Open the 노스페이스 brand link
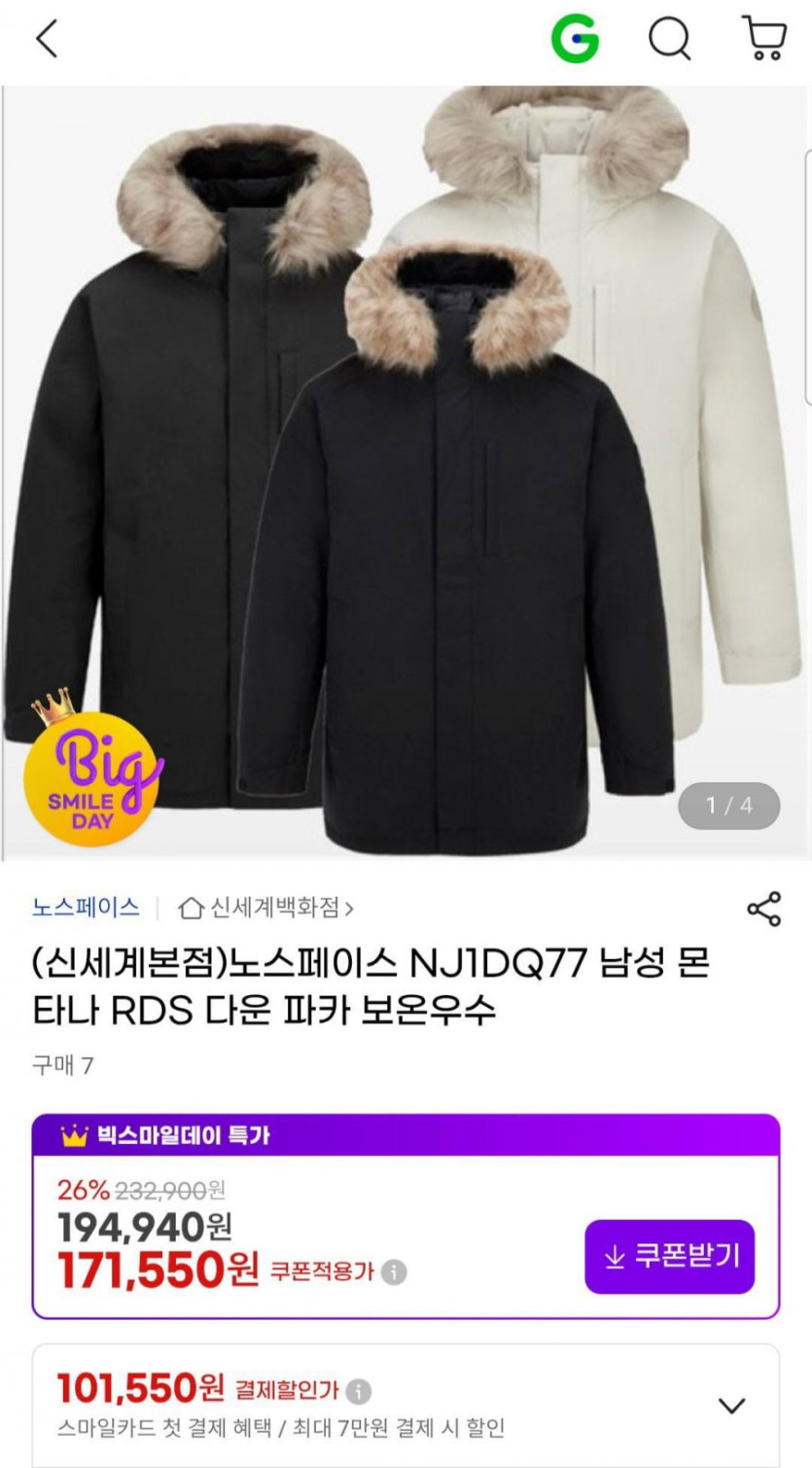 tap(86, 908)
